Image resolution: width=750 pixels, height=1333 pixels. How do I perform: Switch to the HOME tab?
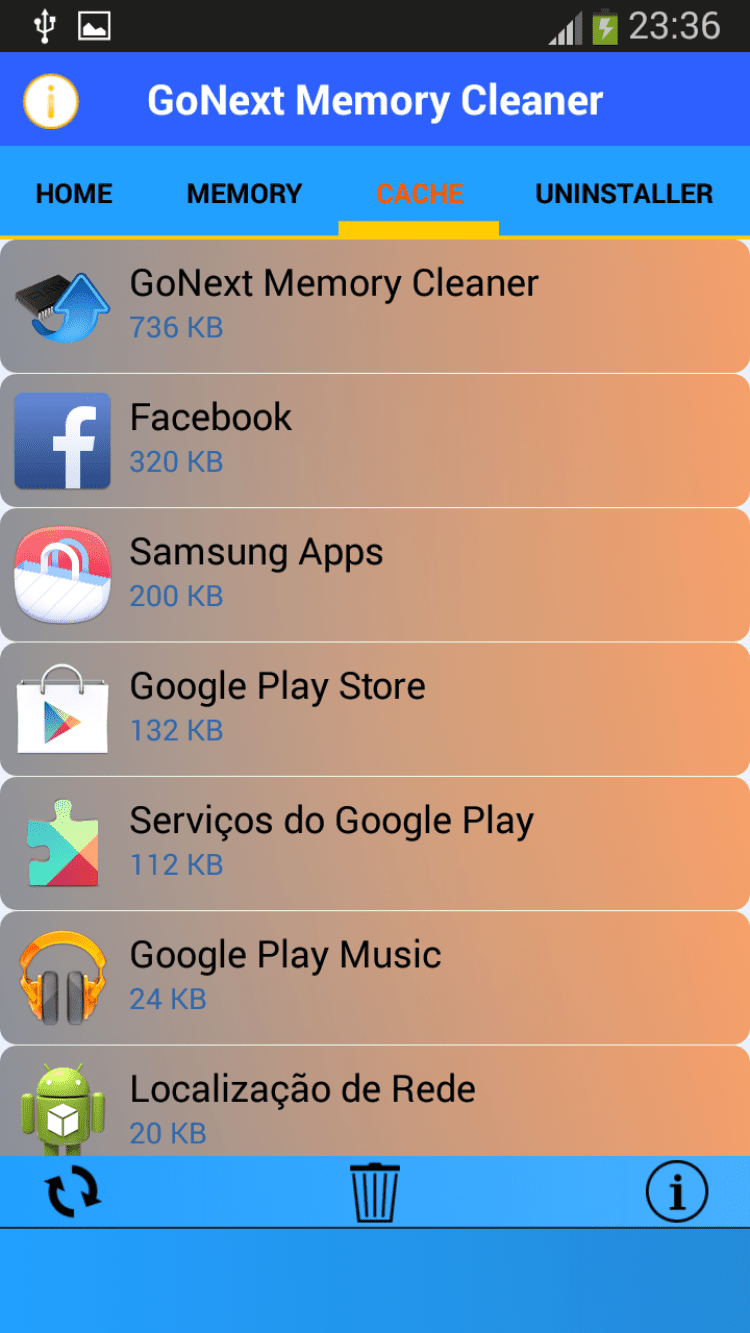pyautogui.click(x=74, y=193)
